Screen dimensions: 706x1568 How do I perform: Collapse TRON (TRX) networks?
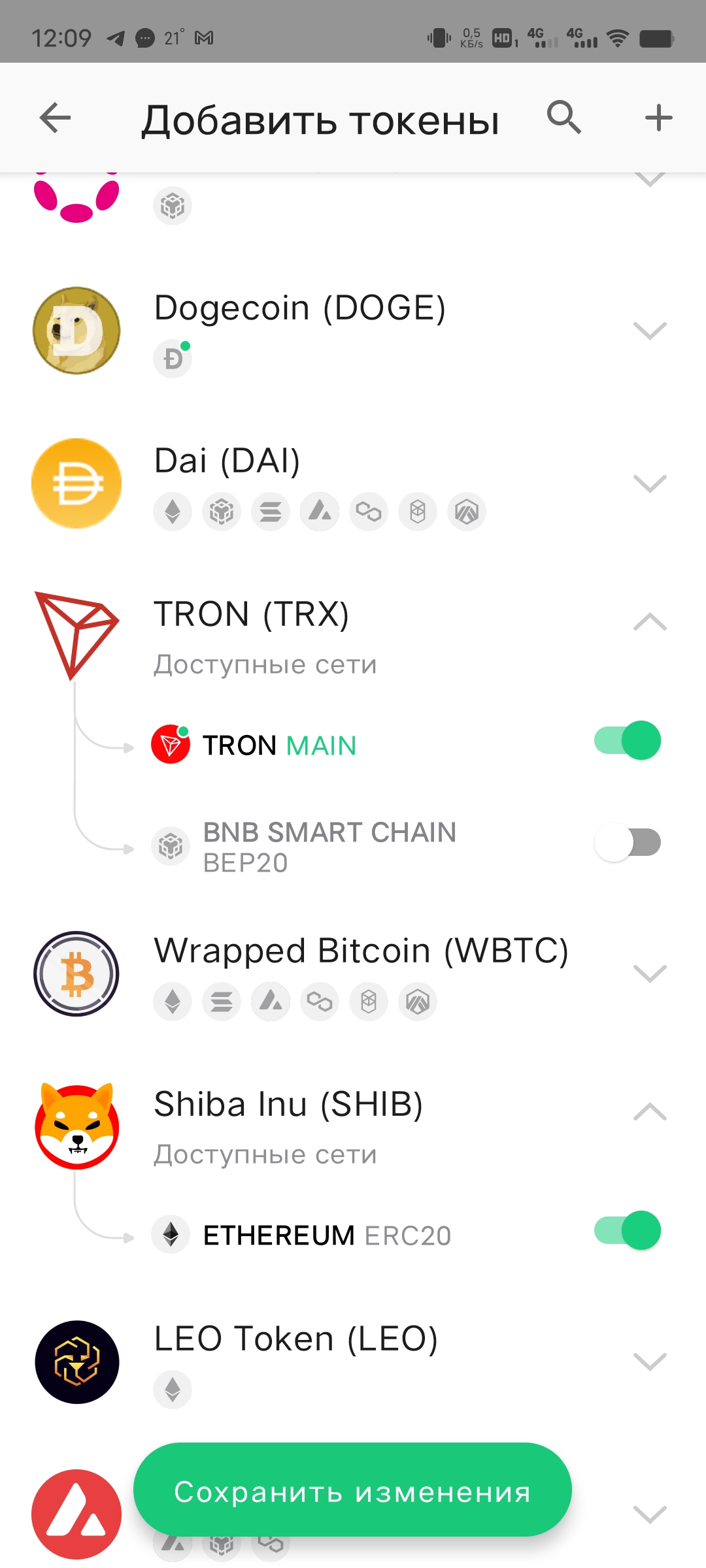650,622
